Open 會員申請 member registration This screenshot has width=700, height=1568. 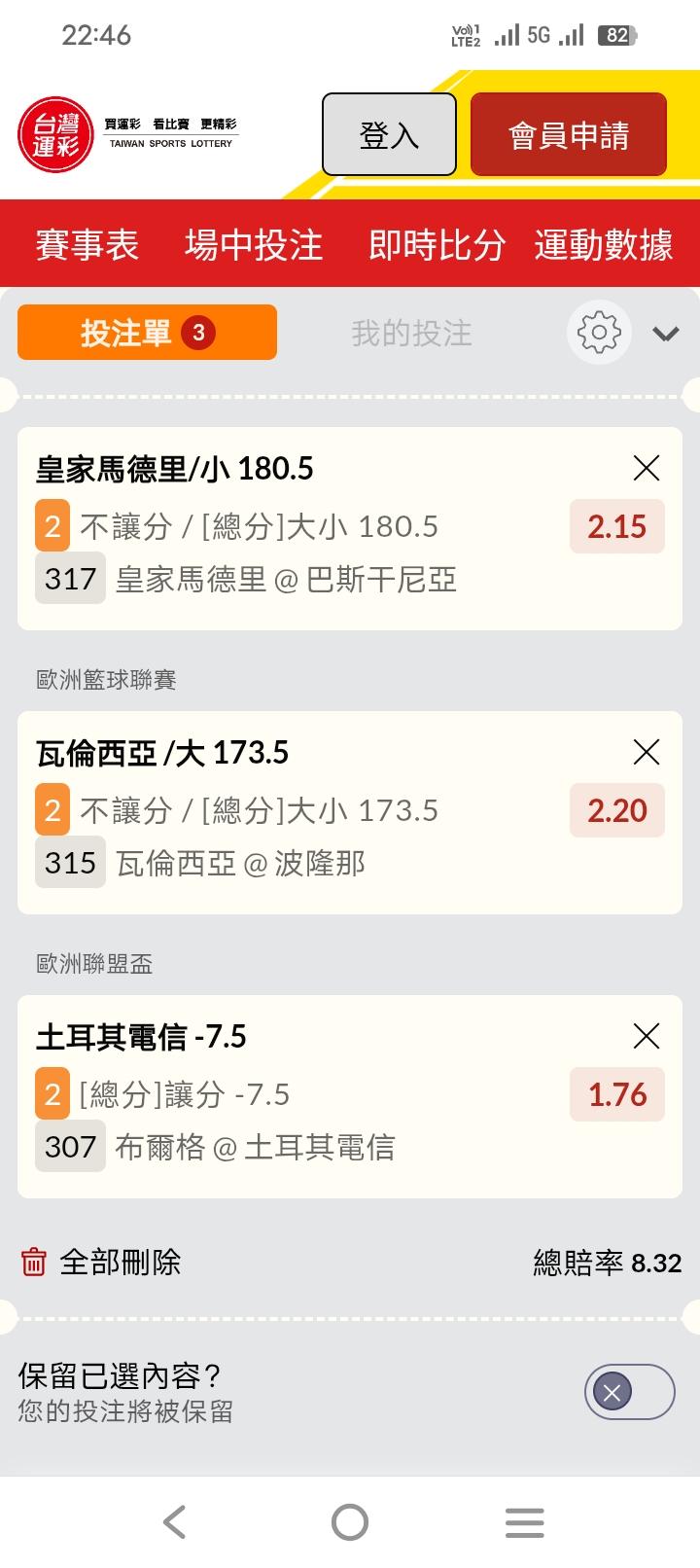[569, 134]
